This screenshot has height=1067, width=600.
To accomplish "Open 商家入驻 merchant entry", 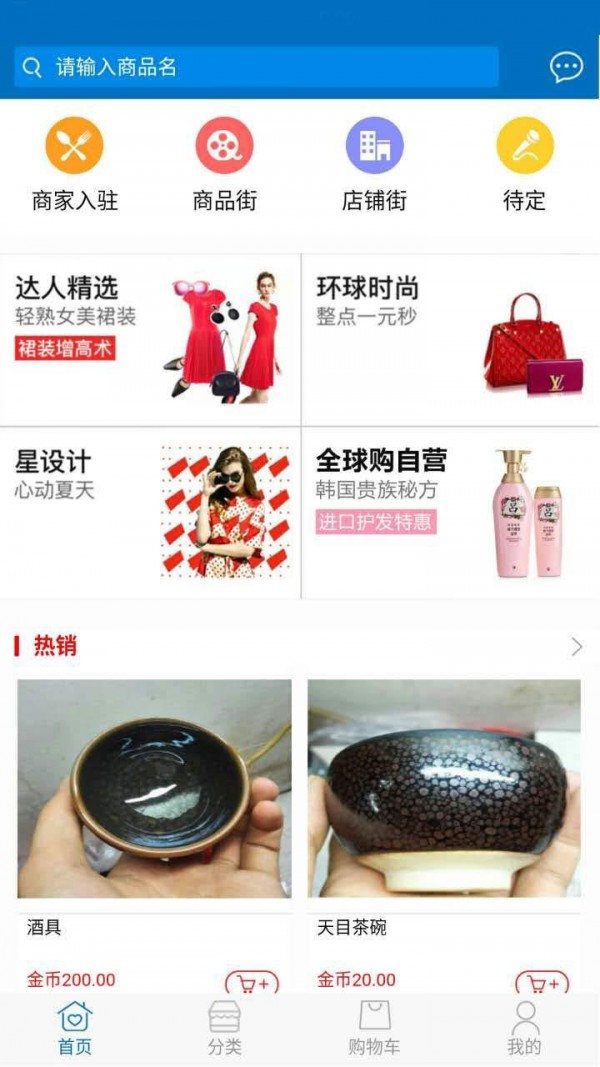I will pos(75,163).
